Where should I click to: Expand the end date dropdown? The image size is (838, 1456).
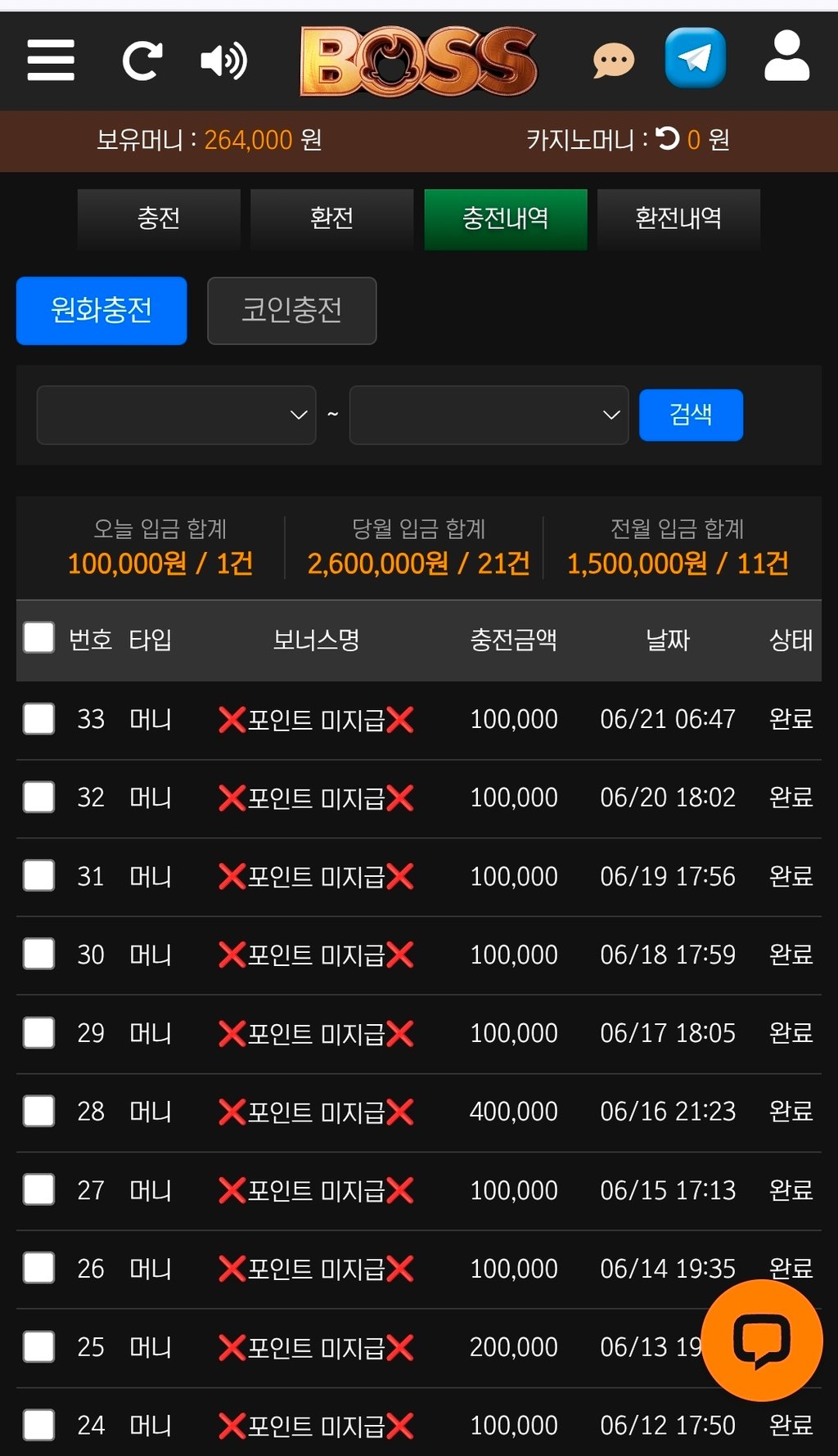point(489,415)
